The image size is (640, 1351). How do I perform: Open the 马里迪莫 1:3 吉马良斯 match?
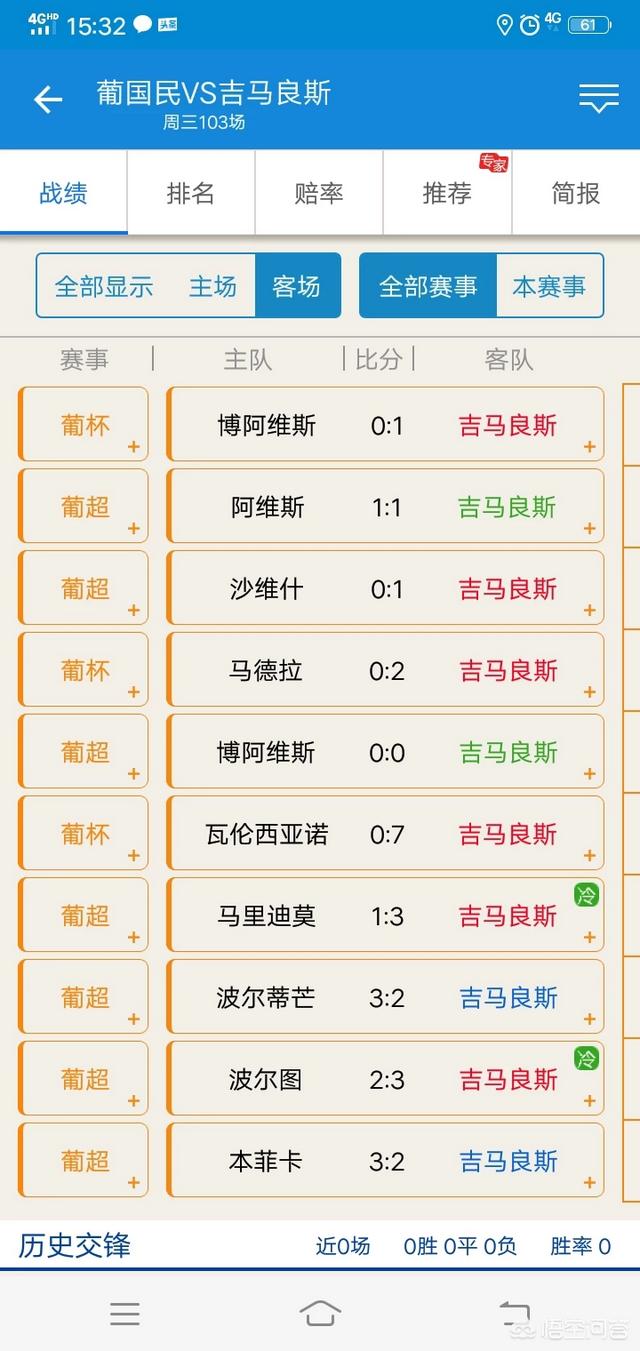[385, 915]
